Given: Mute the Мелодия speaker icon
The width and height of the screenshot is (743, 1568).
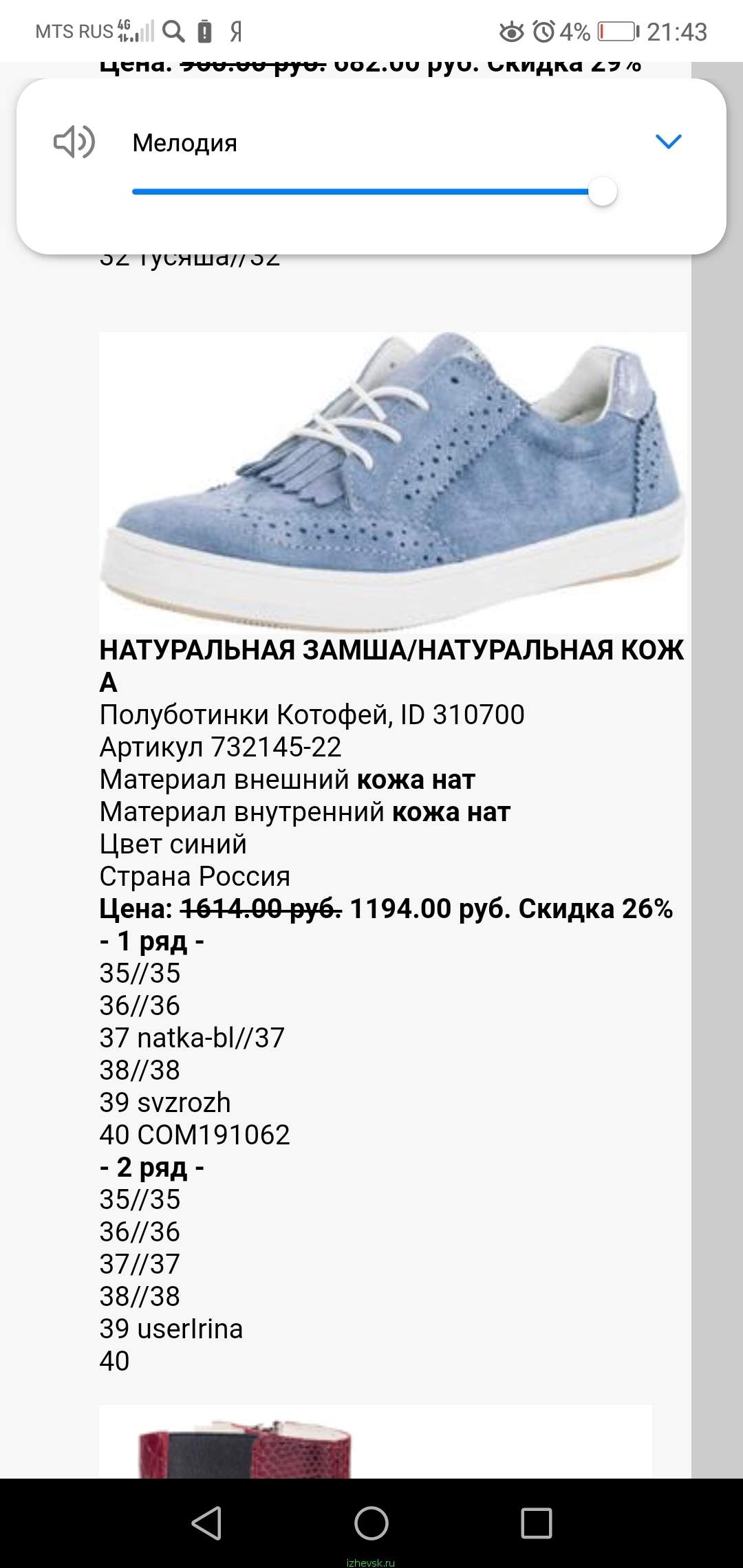Looking at the screenshot, I should [74, 142].
